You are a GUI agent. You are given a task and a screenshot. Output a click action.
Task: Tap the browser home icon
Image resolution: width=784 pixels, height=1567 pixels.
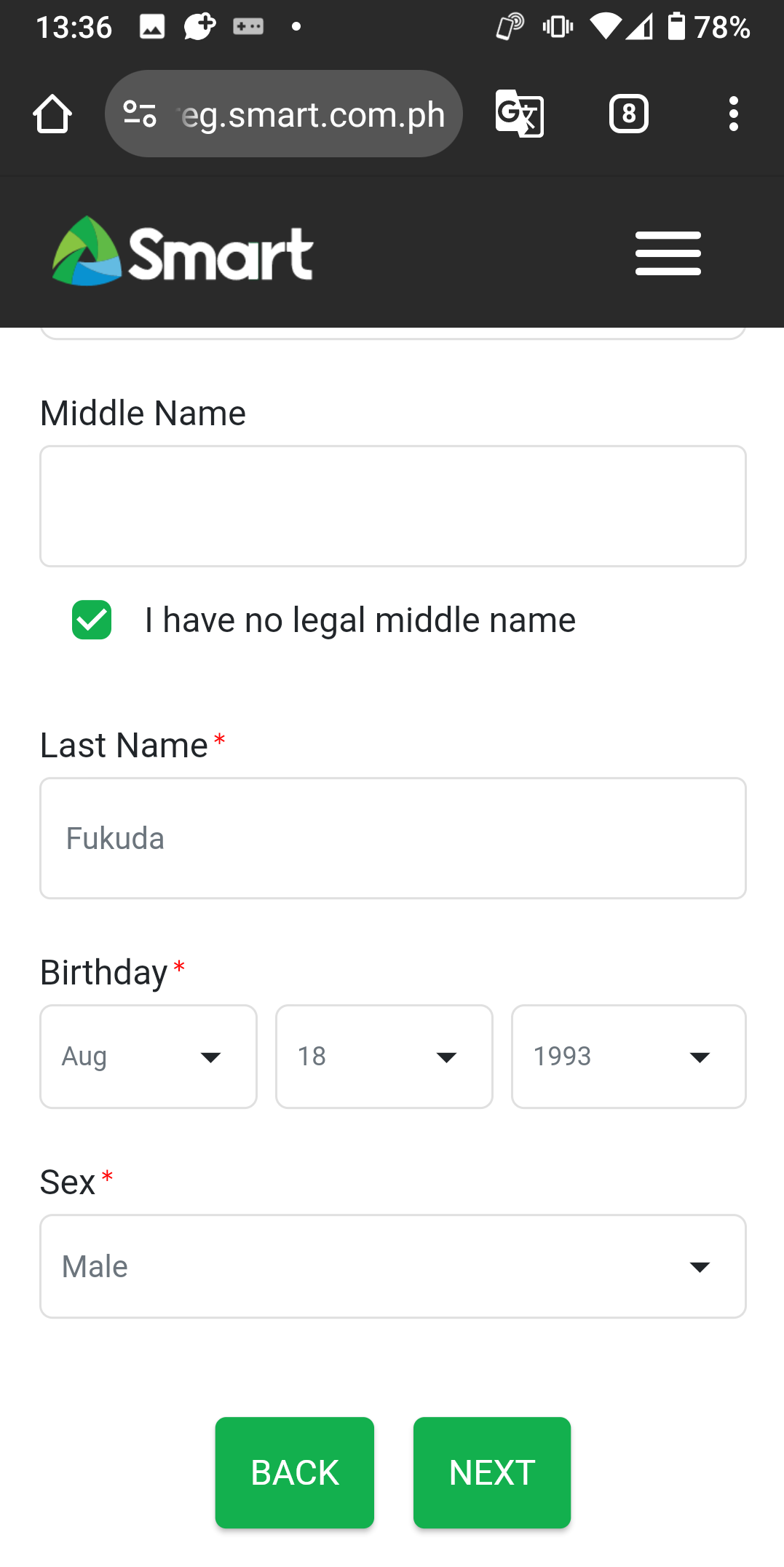pos(52,114)
